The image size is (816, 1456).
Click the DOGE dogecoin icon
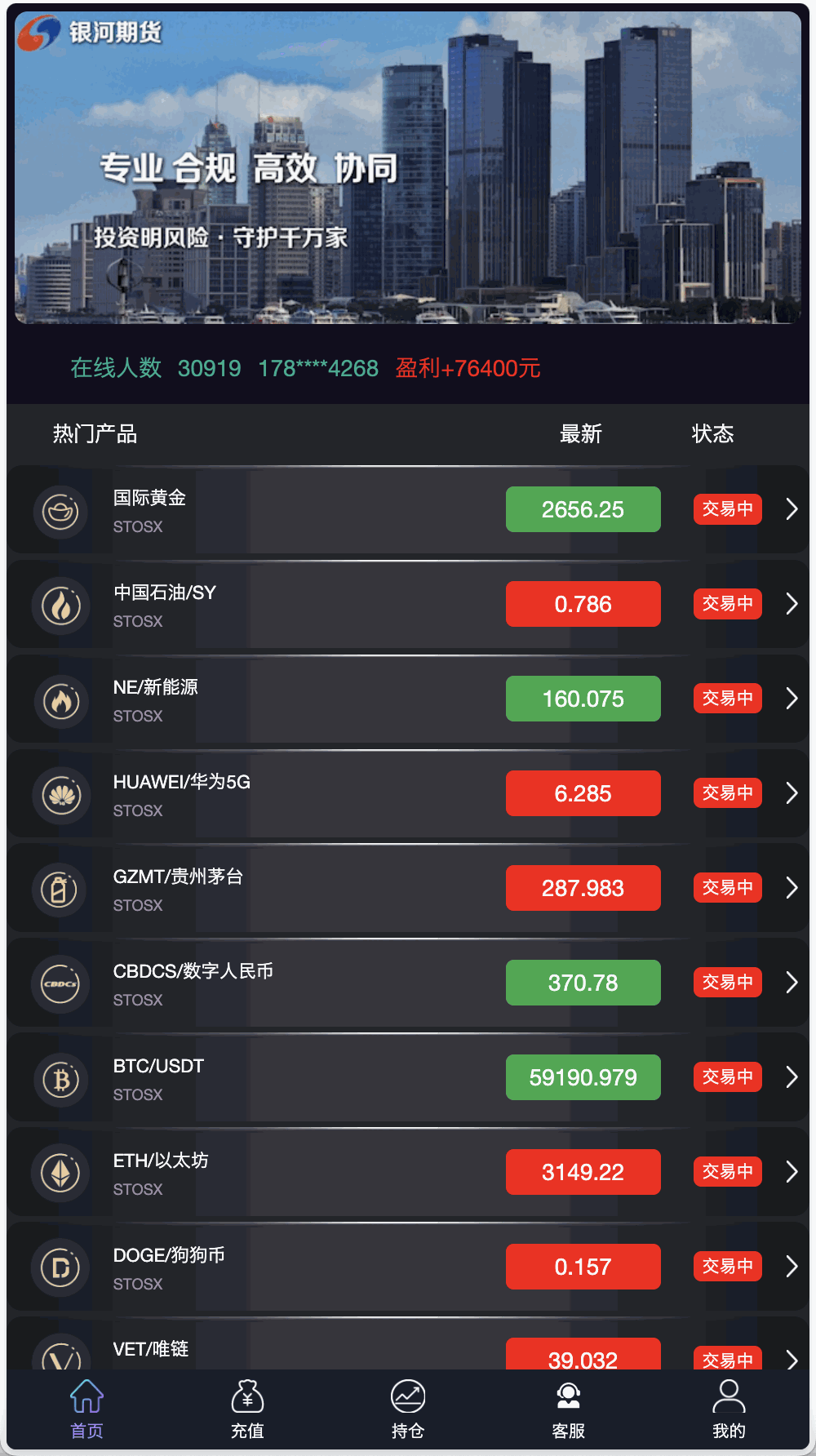click(x=60, y=1266)
